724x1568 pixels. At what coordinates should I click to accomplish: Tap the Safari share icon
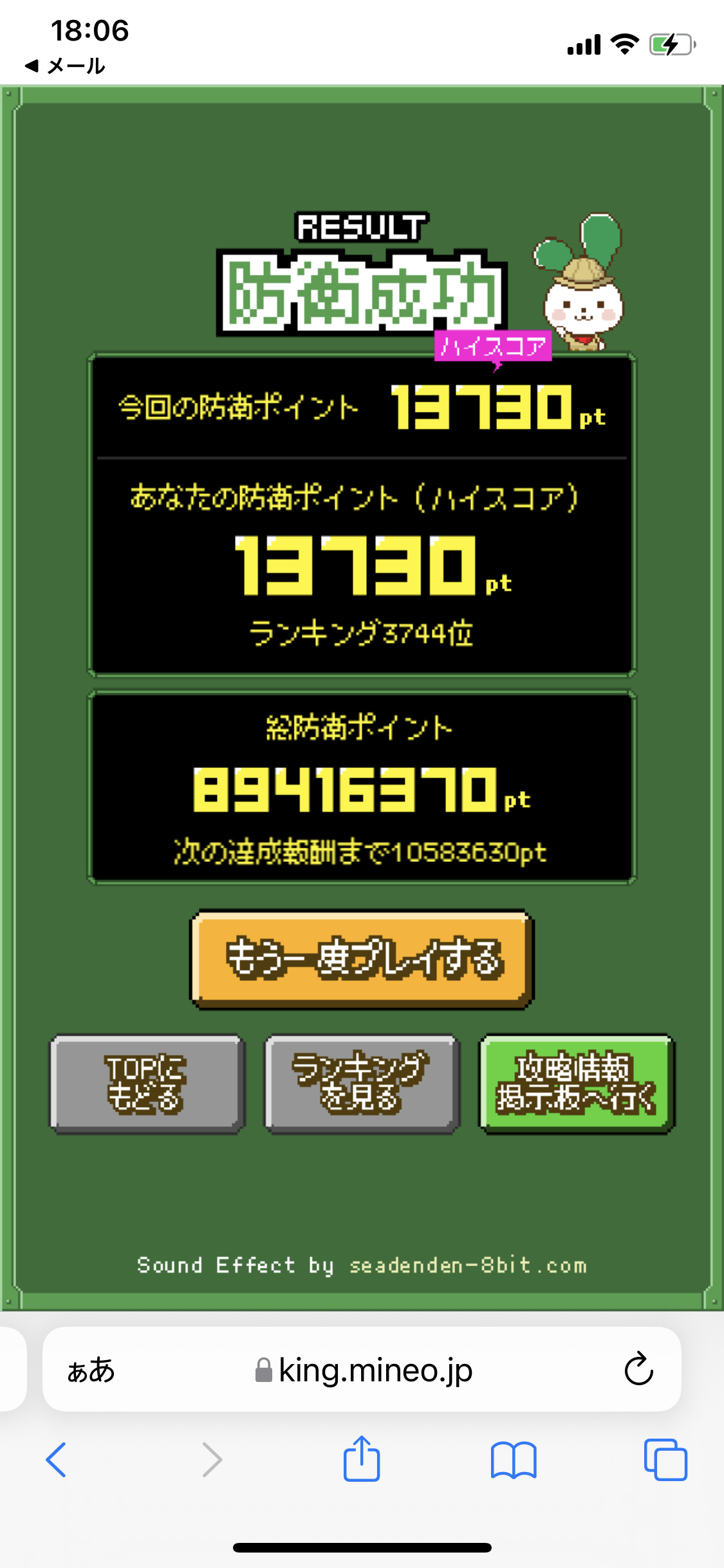(362, 1460)
